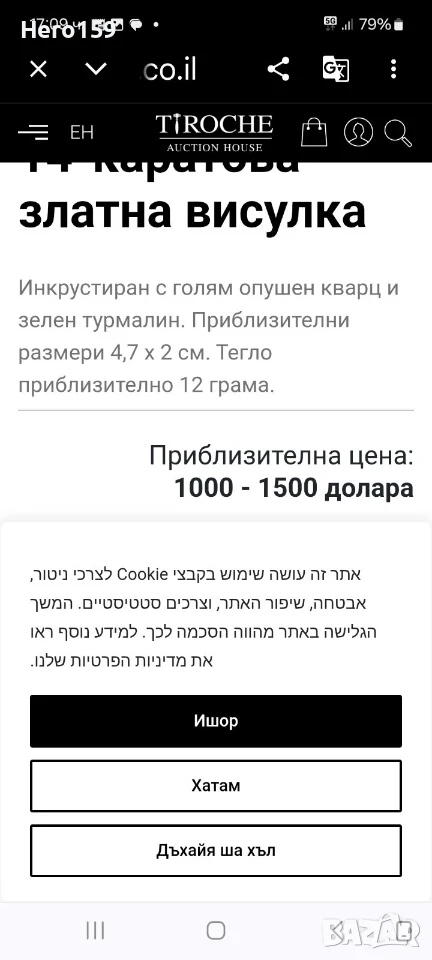Go to the home screen
This screenshot has height=960, width=432.
pyautogui.click(x=216, y=931)
